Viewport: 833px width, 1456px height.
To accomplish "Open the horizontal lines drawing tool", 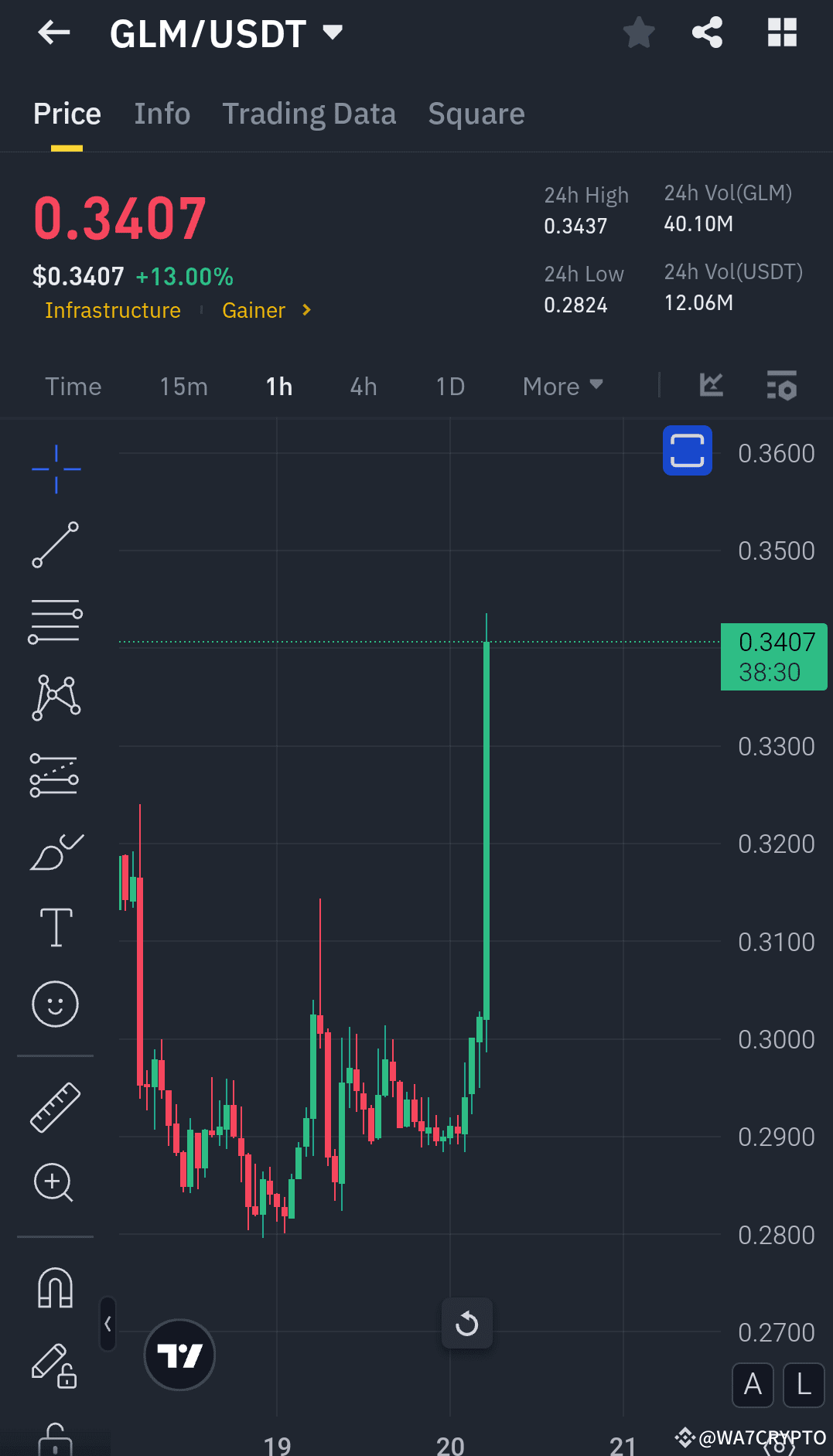I will 55,621.
